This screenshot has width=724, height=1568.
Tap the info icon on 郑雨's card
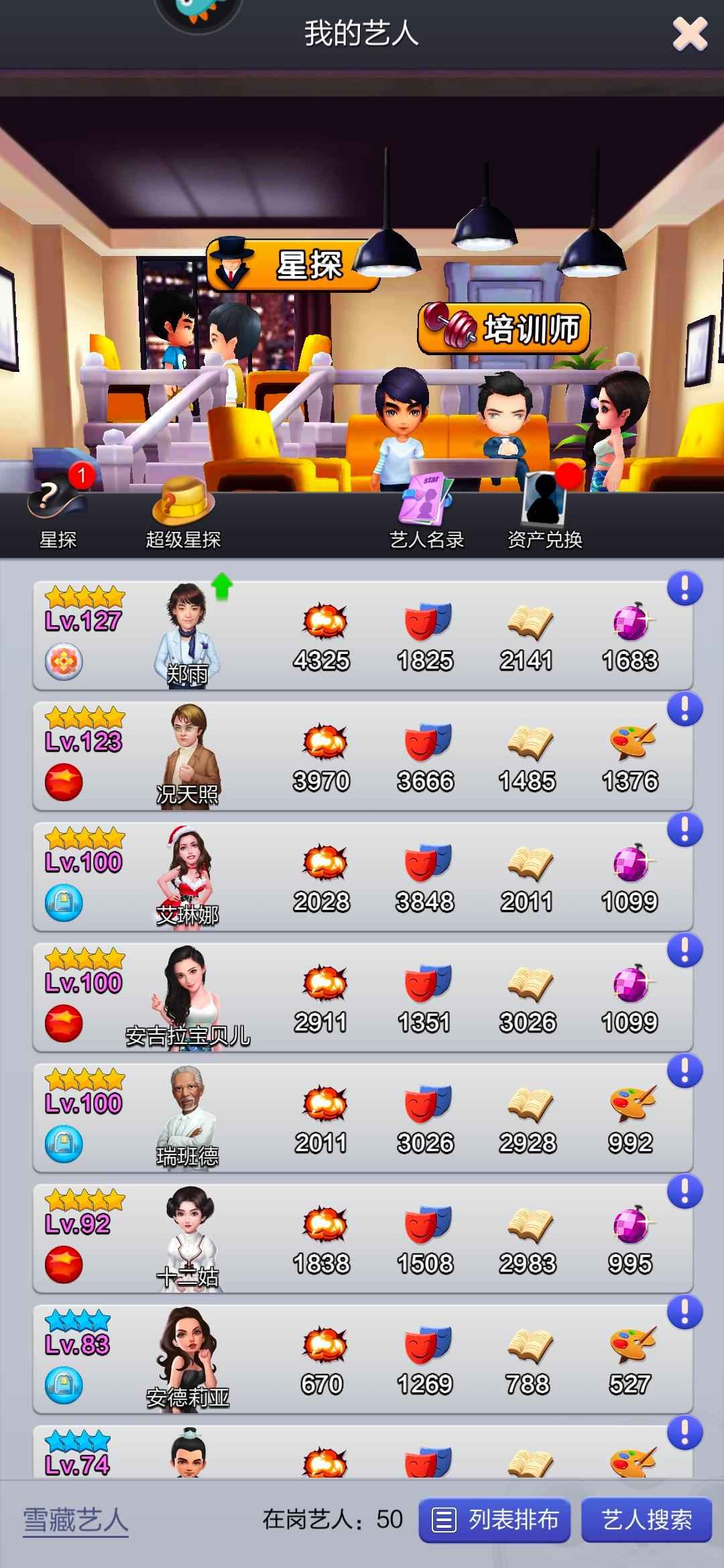(x=684, y=588)
